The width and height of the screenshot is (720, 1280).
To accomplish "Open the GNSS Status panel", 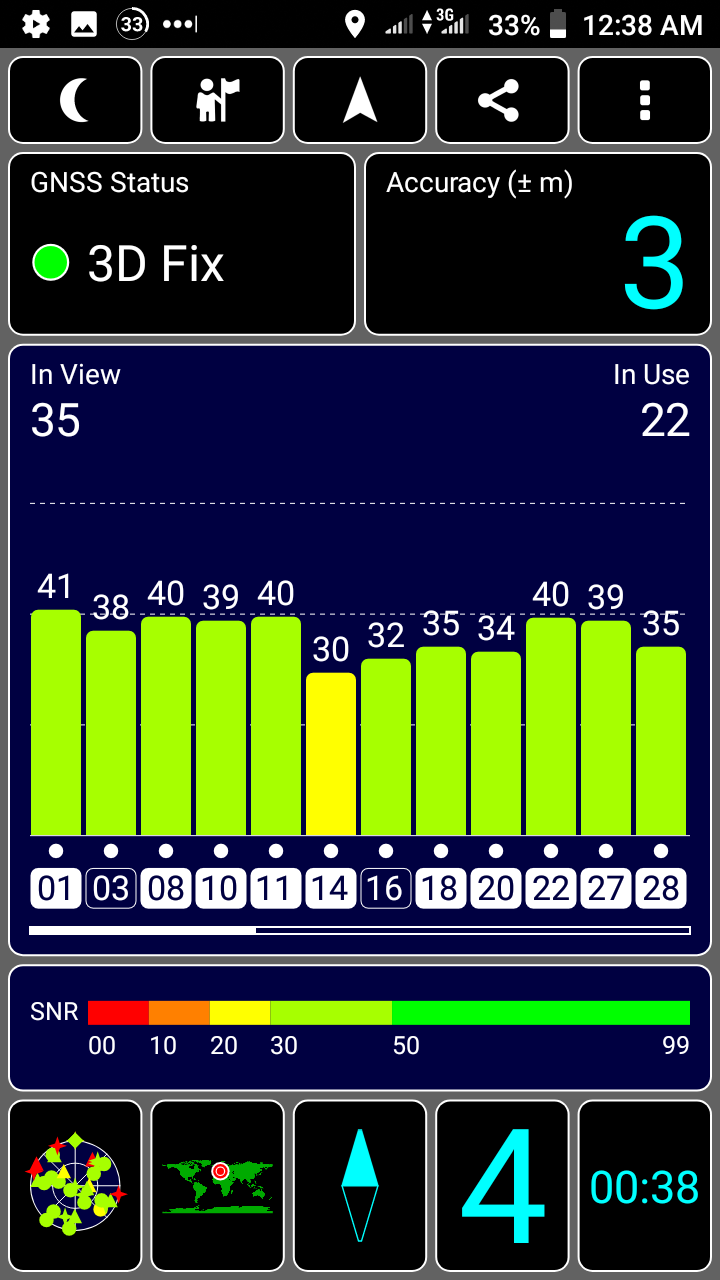I will [x=182, y=243].
